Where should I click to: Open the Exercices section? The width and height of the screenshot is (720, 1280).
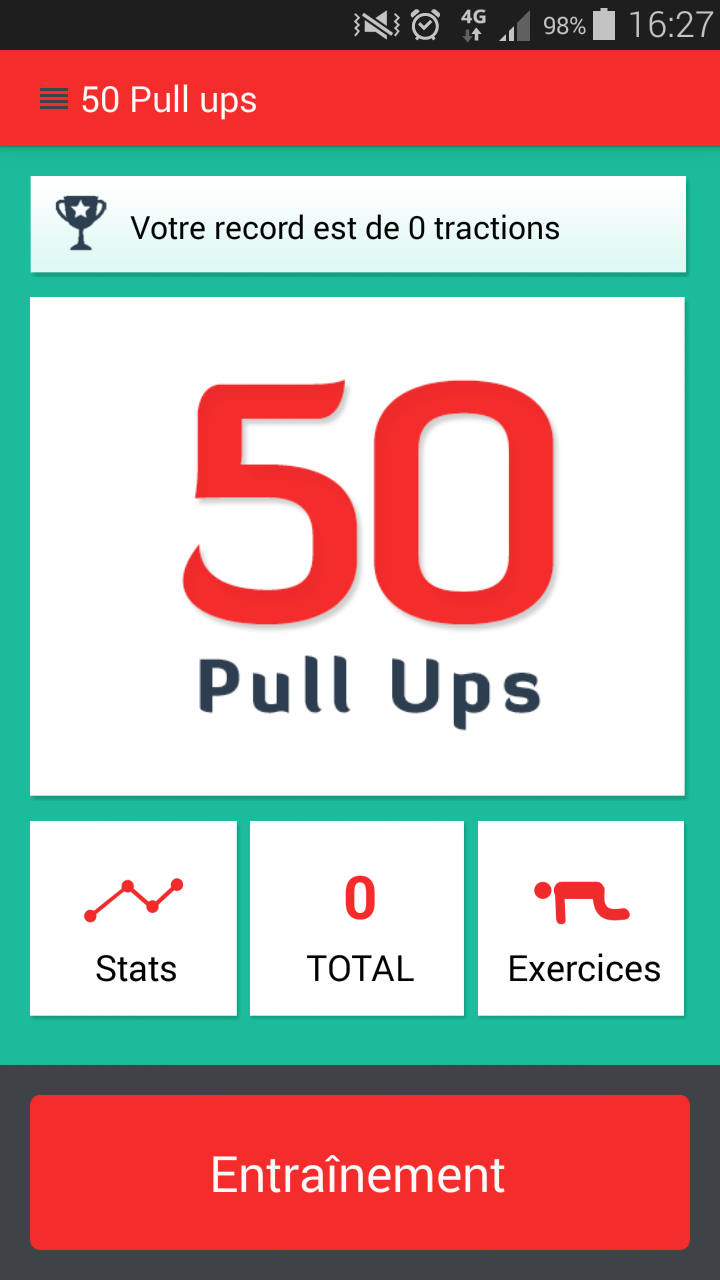[x=580, y=918]
